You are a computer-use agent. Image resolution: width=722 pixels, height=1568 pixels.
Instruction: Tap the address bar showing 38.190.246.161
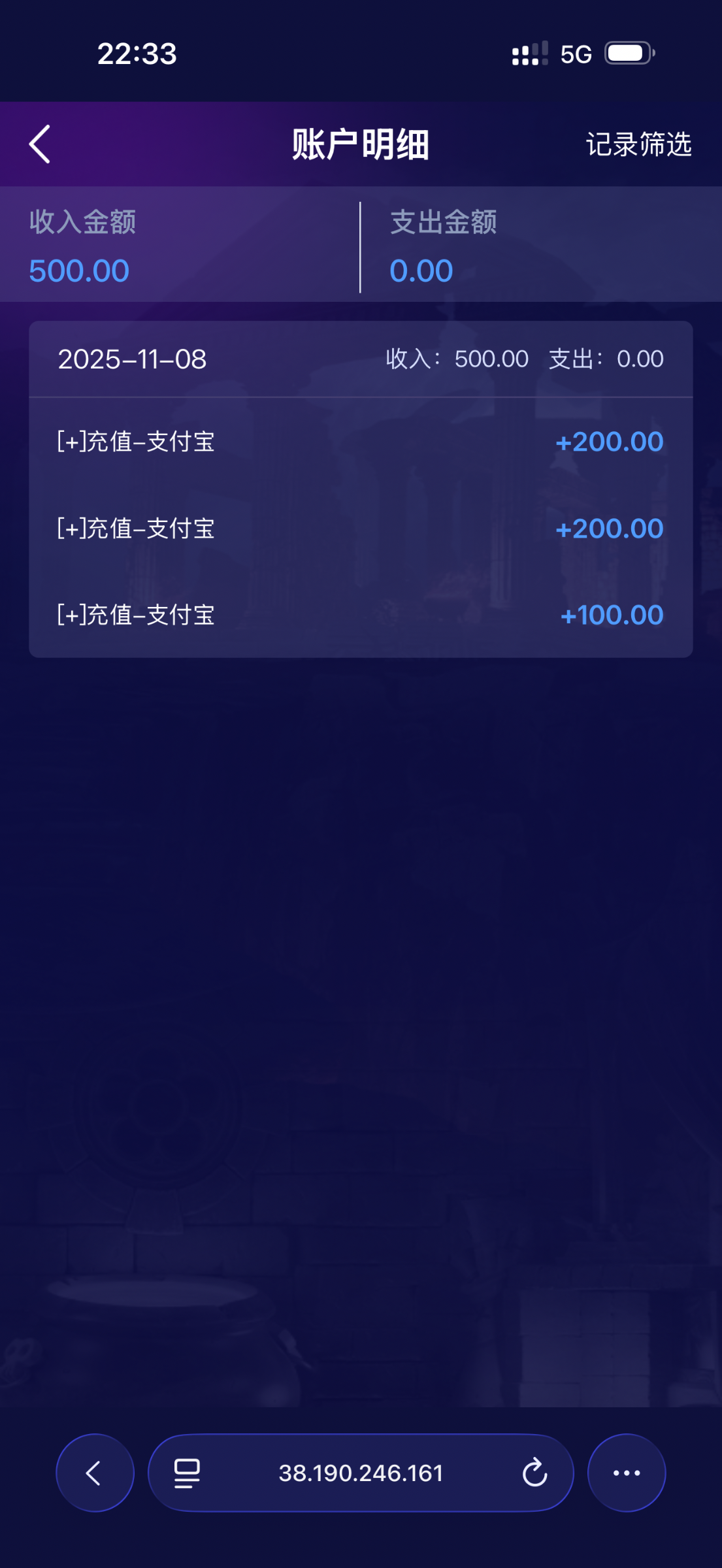point(361,1473)
